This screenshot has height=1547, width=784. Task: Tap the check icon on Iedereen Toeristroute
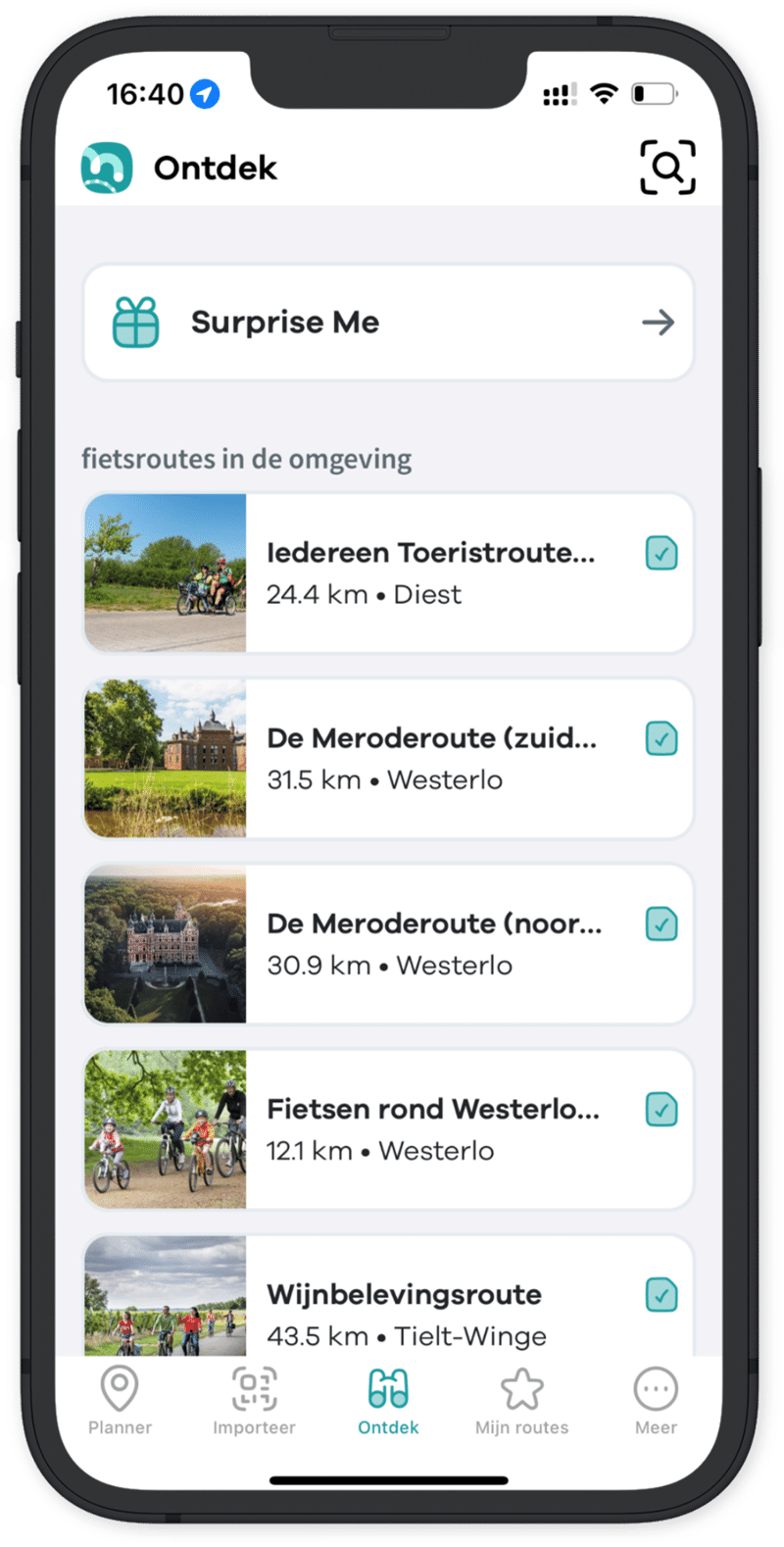tap(661, 554)
